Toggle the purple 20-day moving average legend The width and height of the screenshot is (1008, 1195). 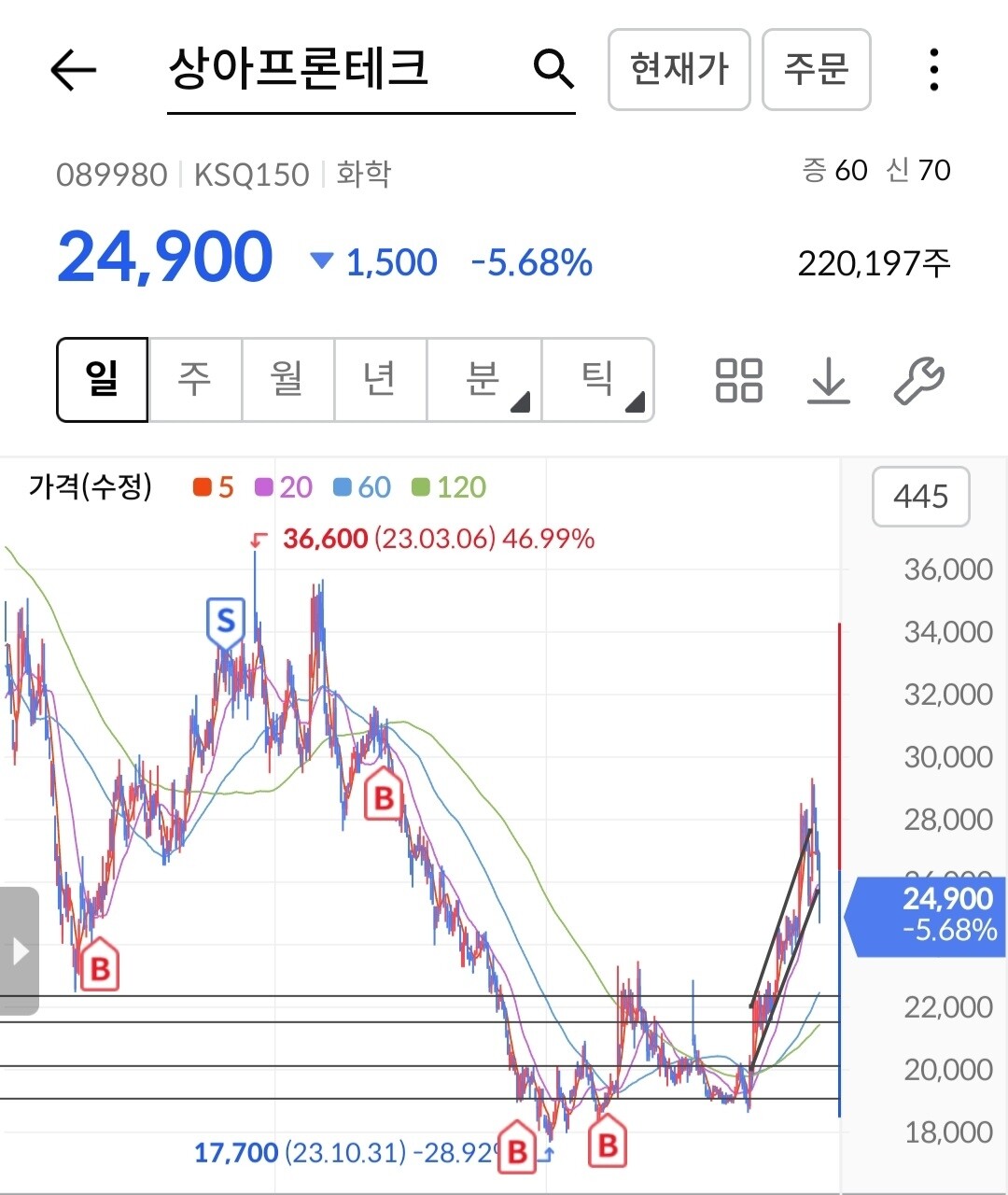click(x=283, y=486)
